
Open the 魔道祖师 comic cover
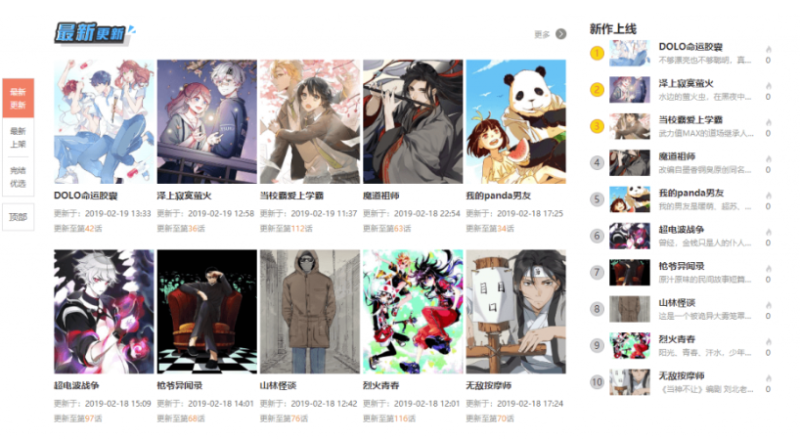coord(412,121)
